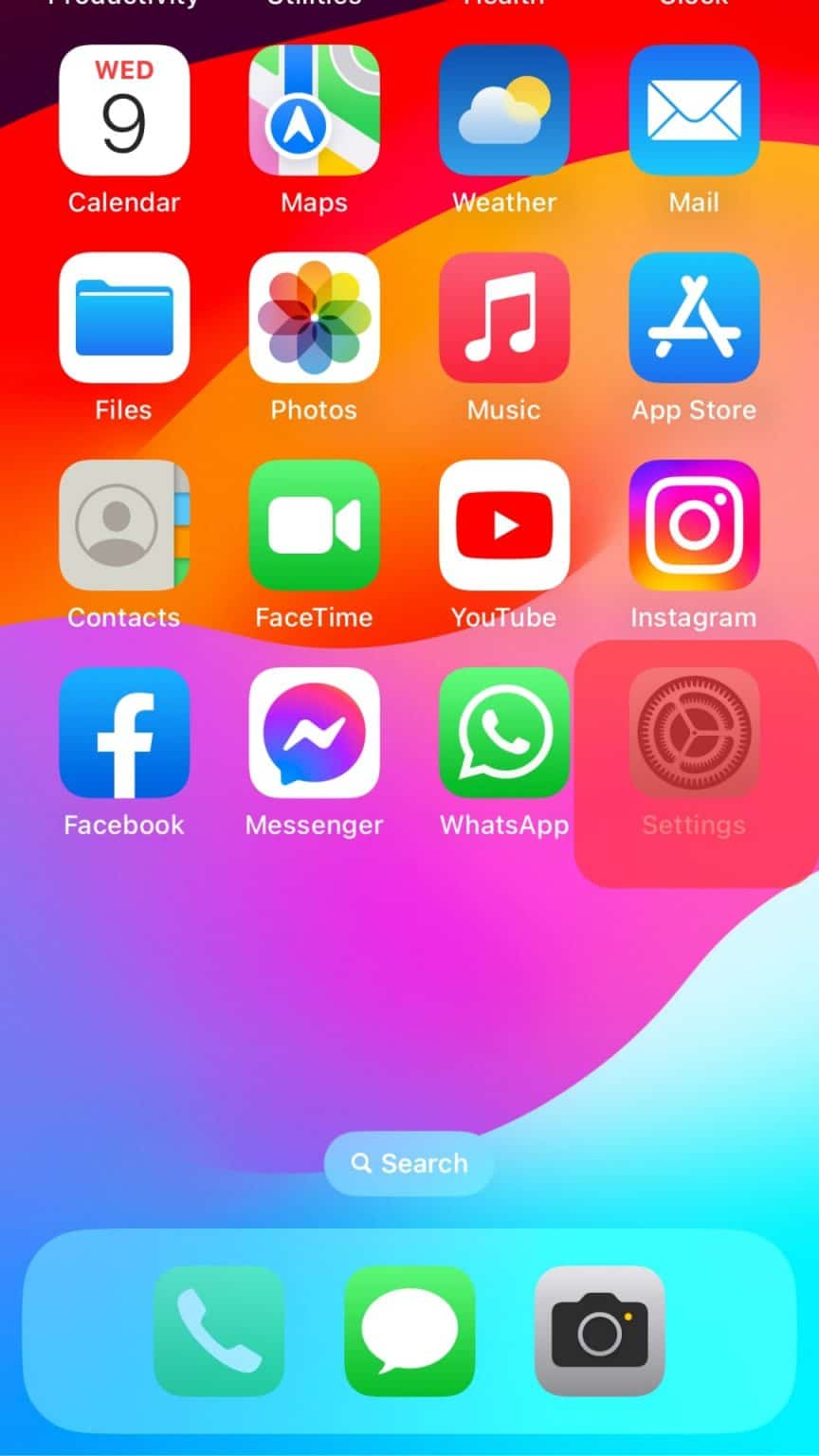Launch Messenger
819x1456 pixels.
(x=314, y=733)
